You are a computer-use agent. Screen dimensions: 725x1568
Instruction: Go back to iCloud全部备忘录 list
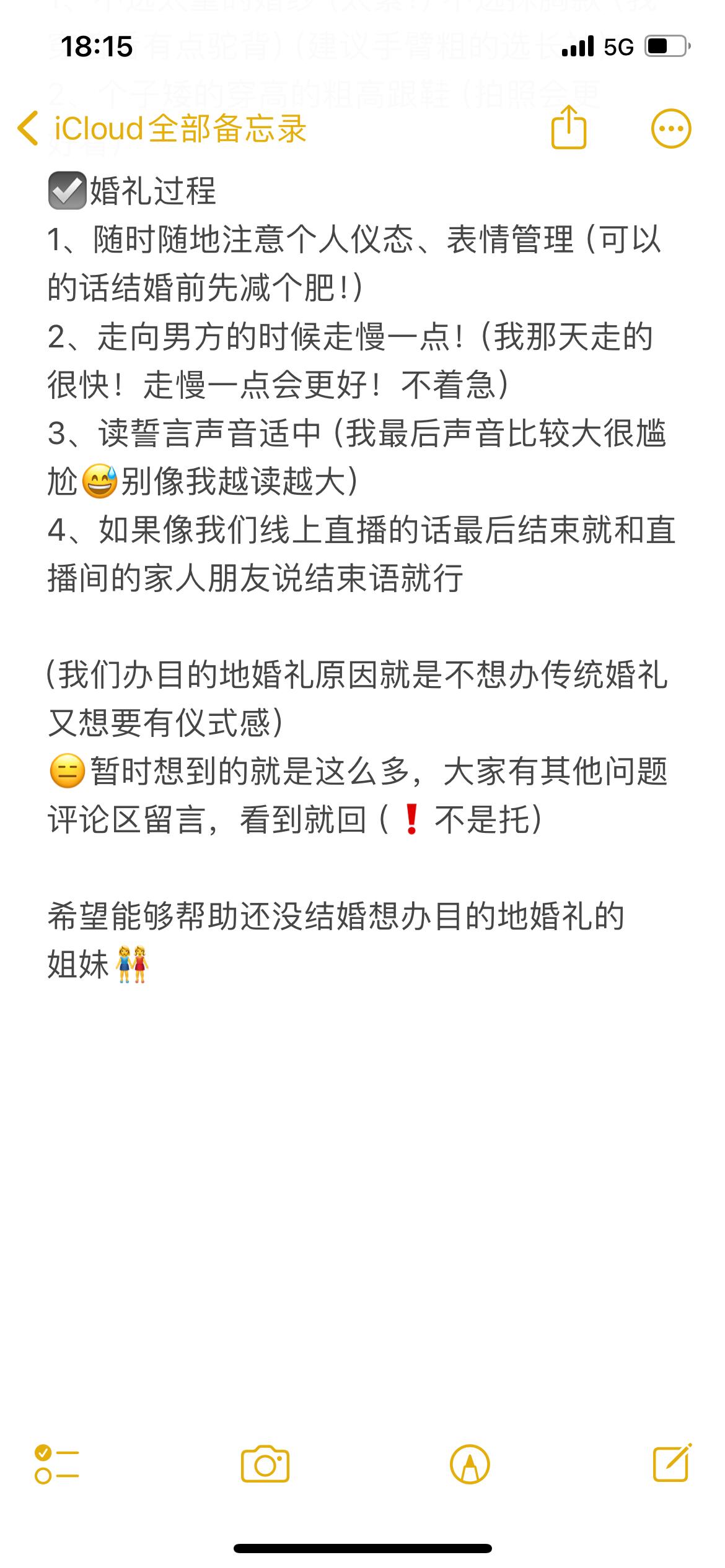pyautogui.click(x=161, y=129)
